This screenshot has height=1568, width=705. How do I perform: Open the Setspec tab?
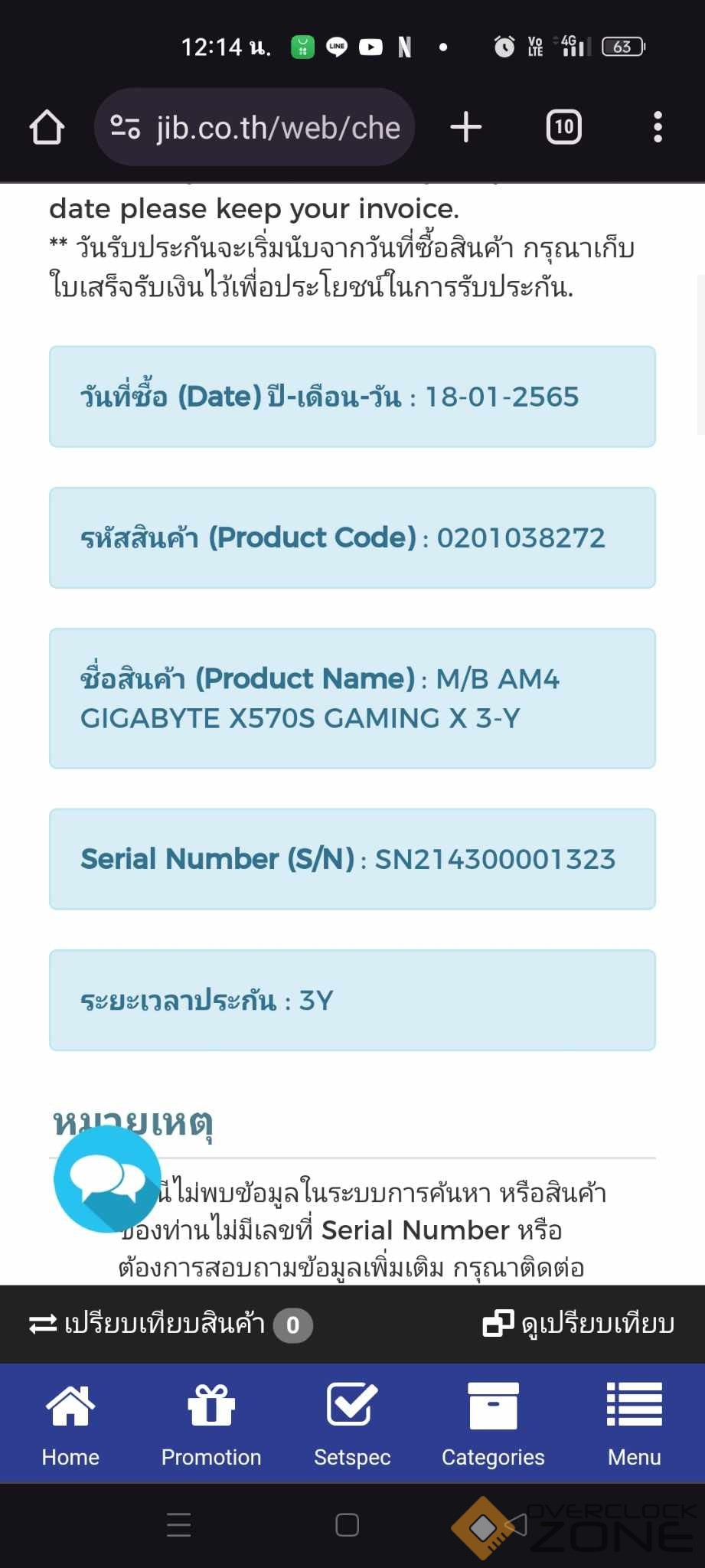tap(352, 1424)
